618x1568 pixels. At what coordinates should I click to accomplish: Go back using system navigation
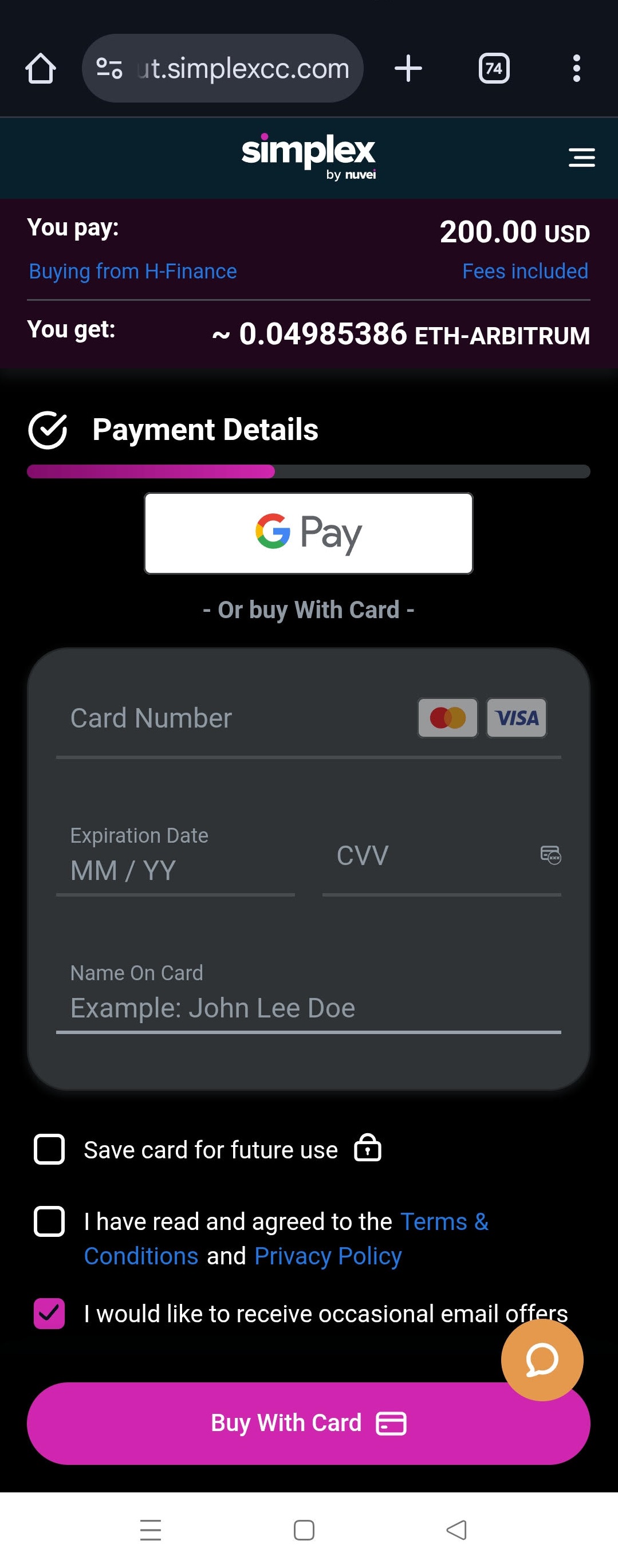coord(456,1529)
